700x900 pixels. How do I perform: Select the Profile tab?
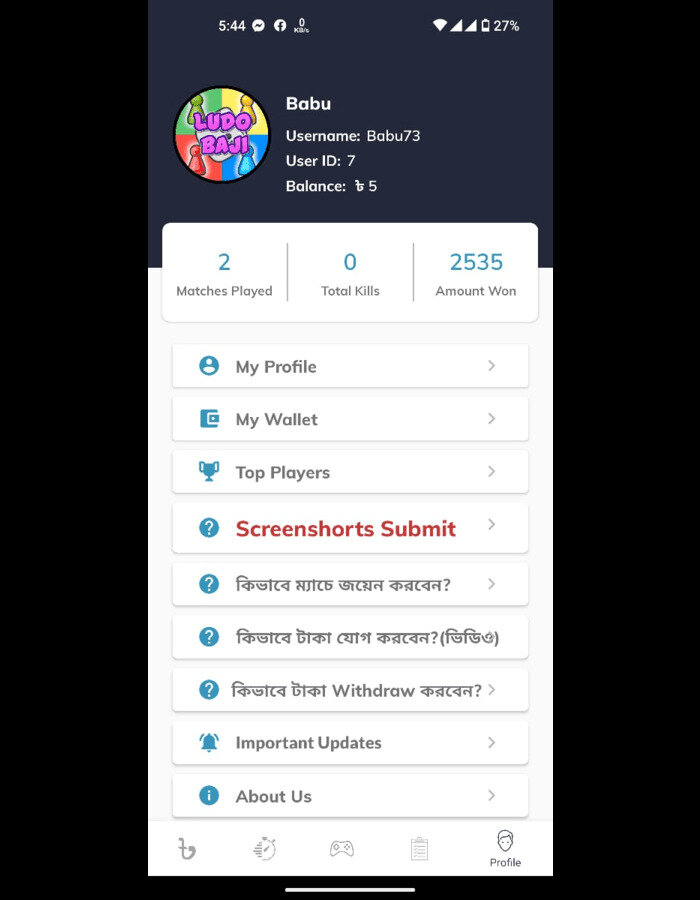point(505,849)
